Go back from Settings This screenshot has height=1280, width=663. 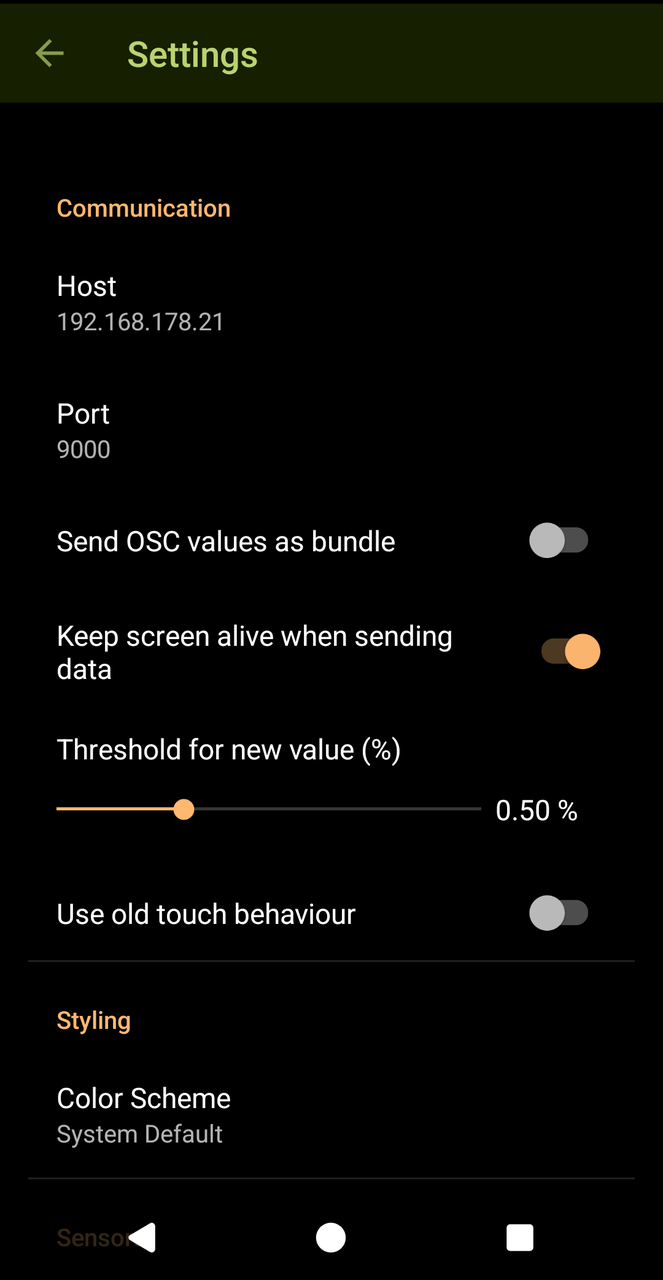point(49,54)
